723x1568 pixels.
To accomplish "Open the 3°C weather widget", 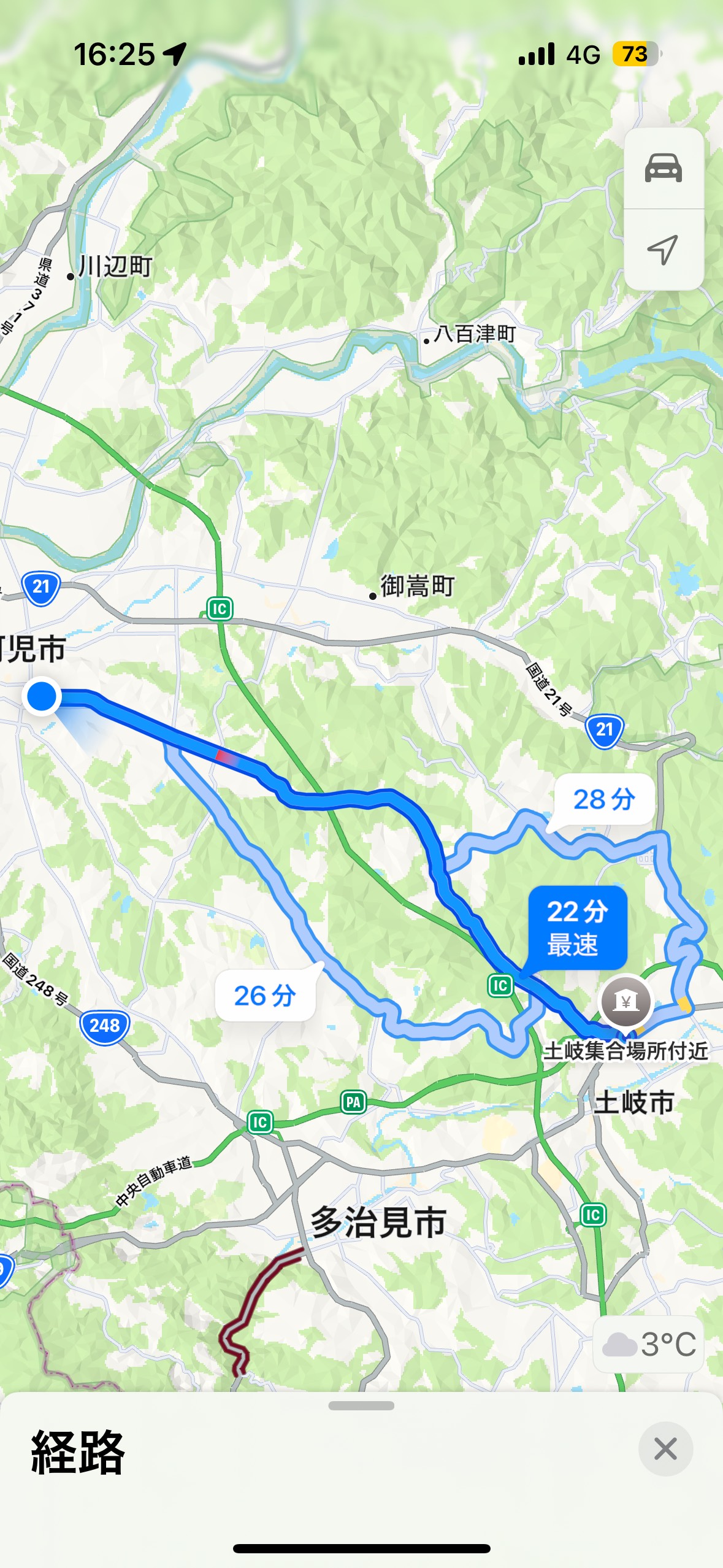I will click(649, 1345).
